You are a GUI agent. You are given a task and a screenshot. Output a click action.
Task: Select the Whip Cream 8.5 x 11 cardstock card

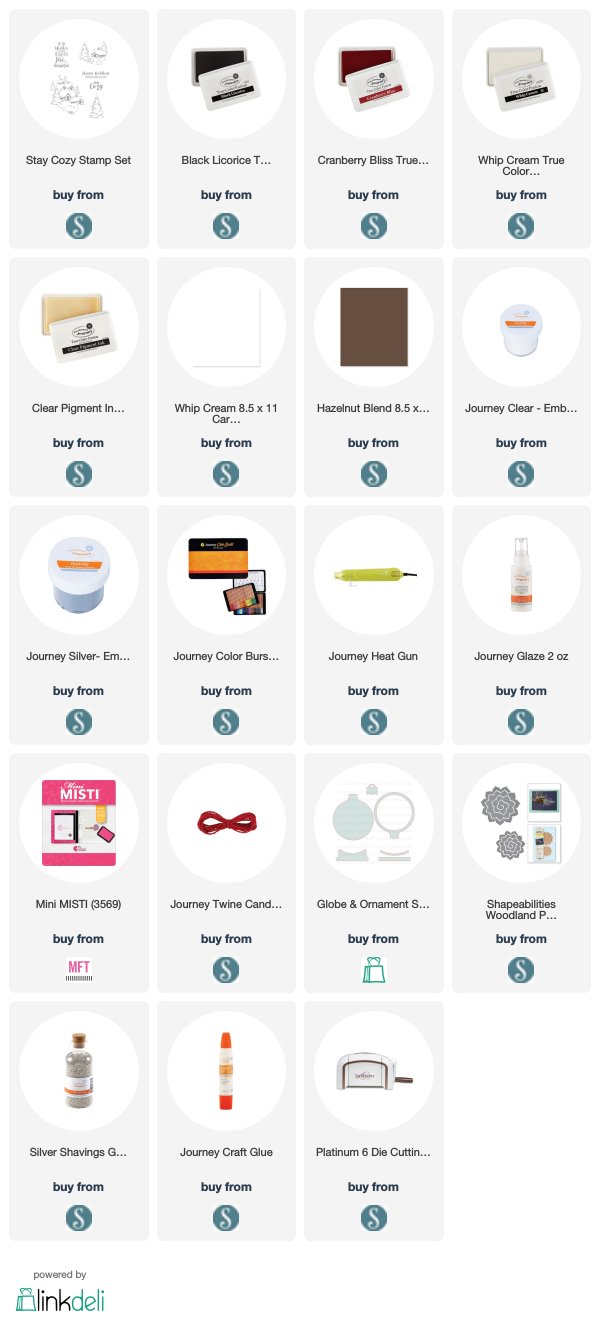pos(226,377)
